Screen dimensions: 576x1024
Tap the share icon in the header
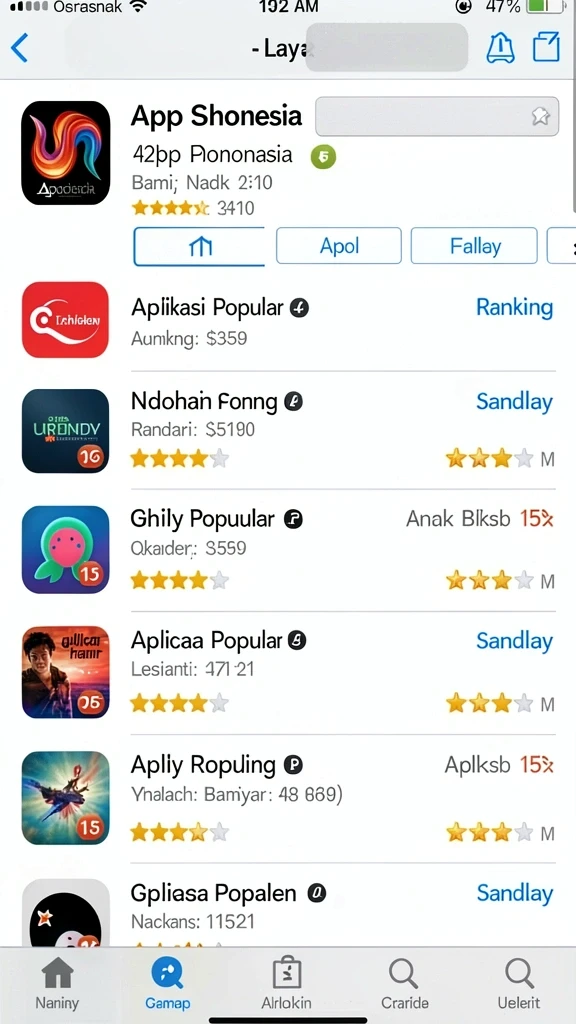(546, 47)
